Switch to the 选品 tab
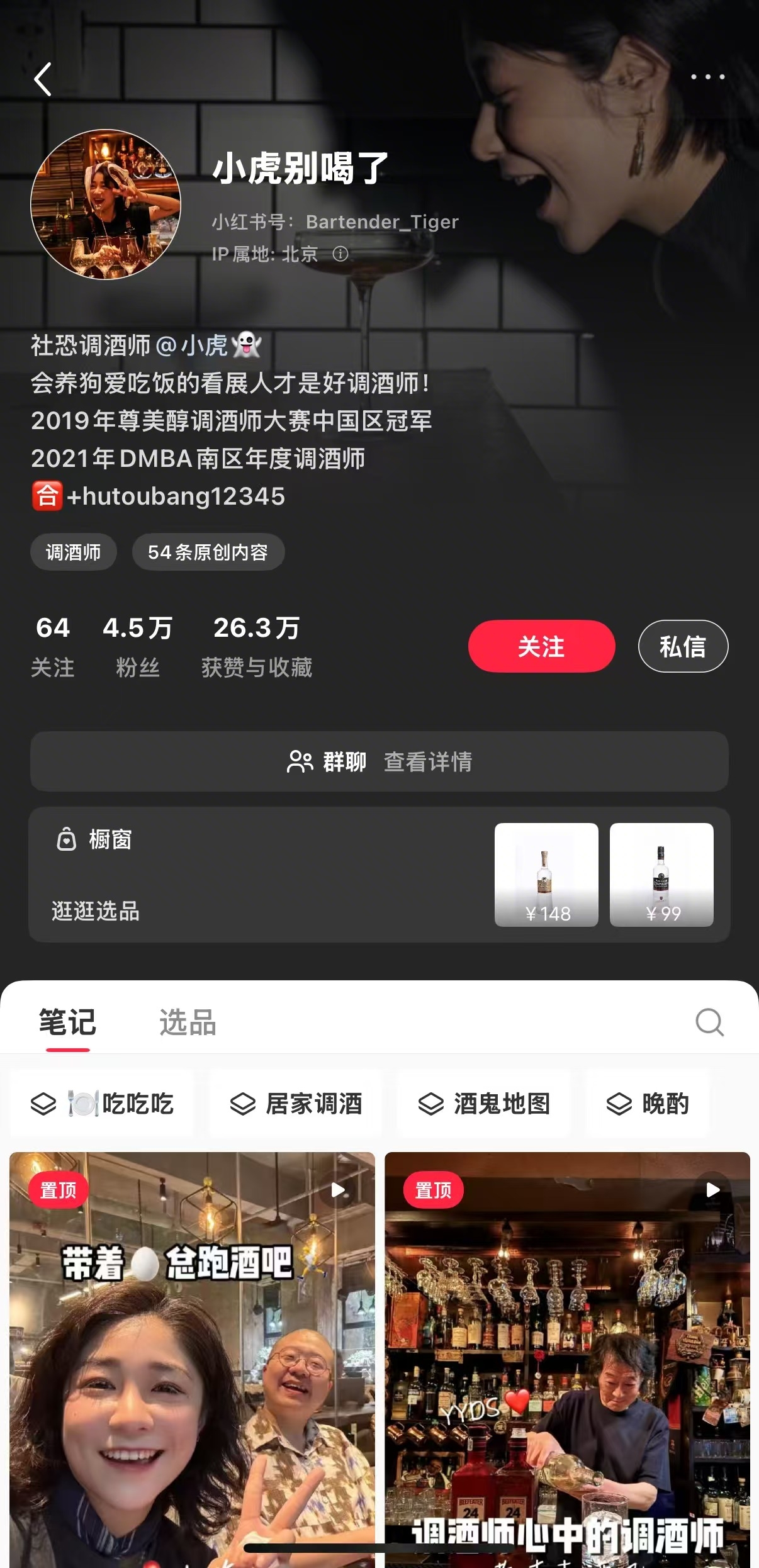This screenshot has width=759, height=1568. [188, 1022]
